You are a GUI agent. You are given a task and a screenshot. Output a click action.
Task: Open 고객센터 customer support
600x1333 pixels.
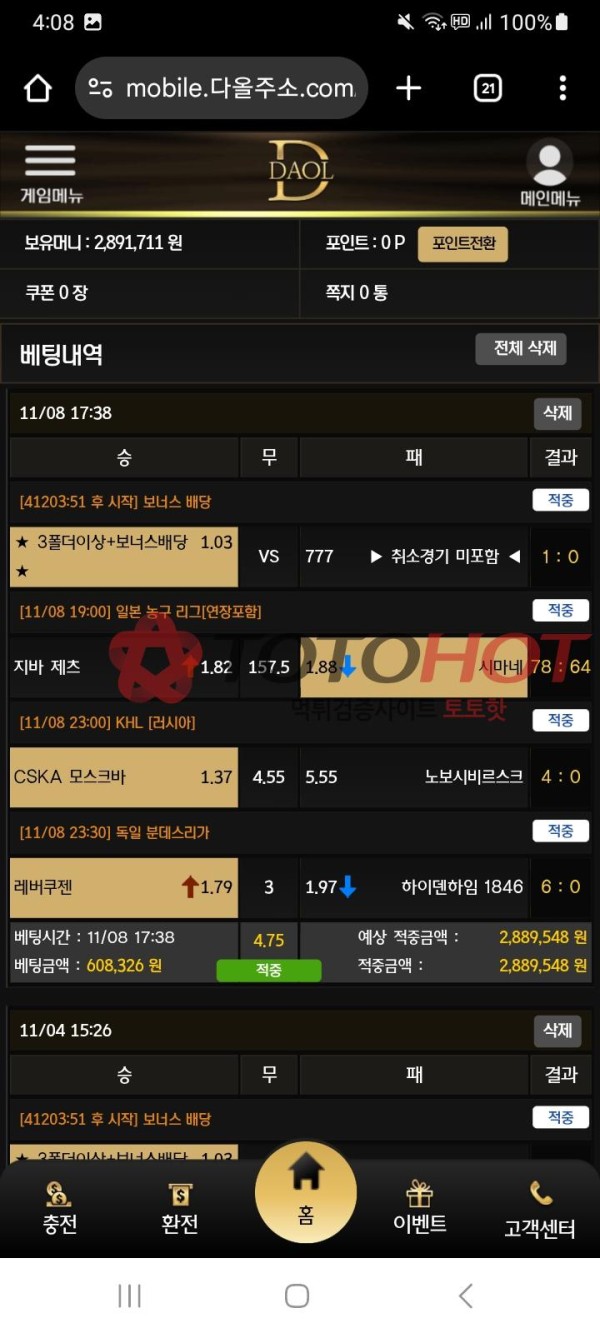540,1207
